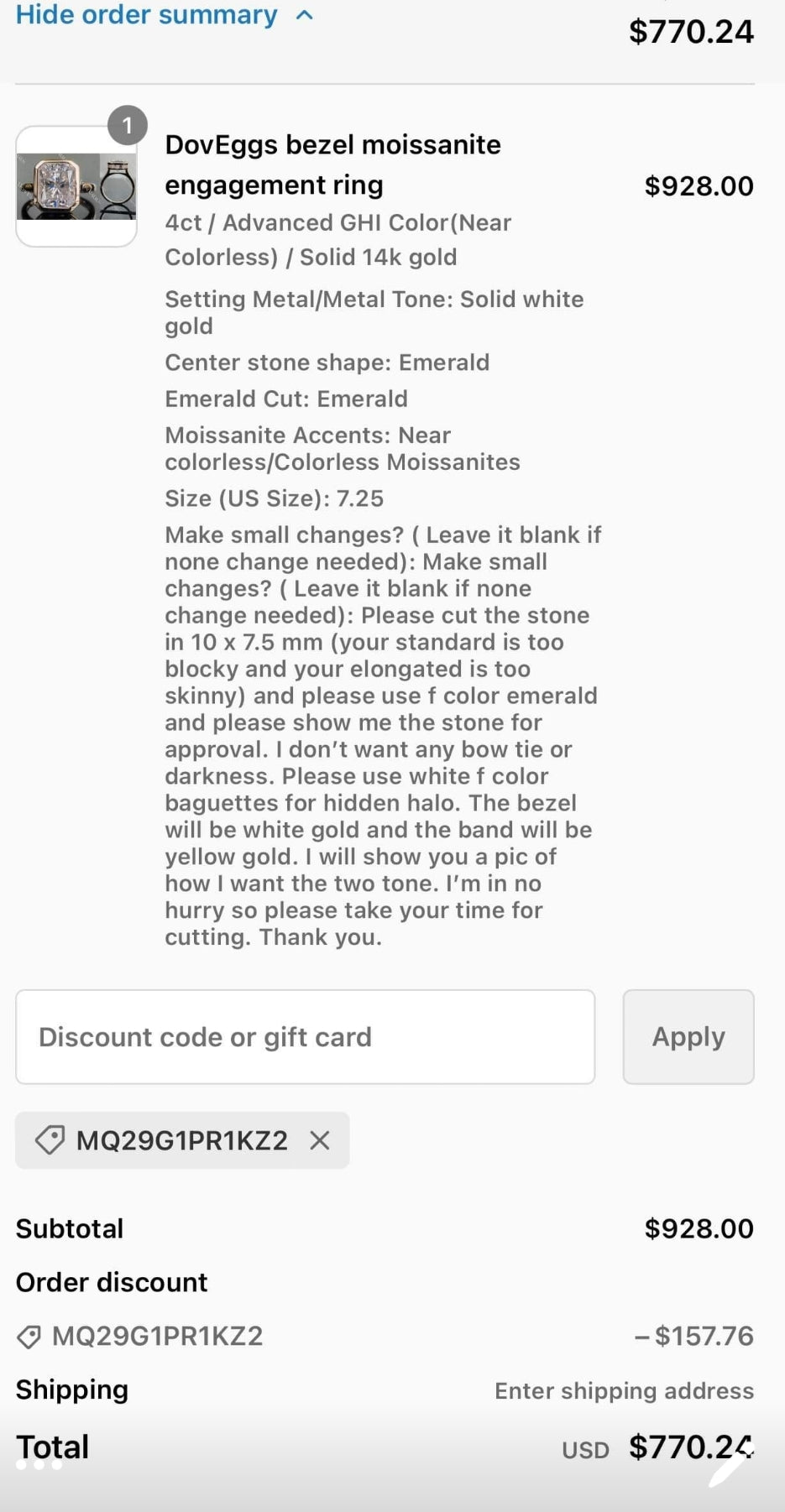Apply the discount code
Viewport: 785px width, 1512px height.
click(x=688, y=1037)
